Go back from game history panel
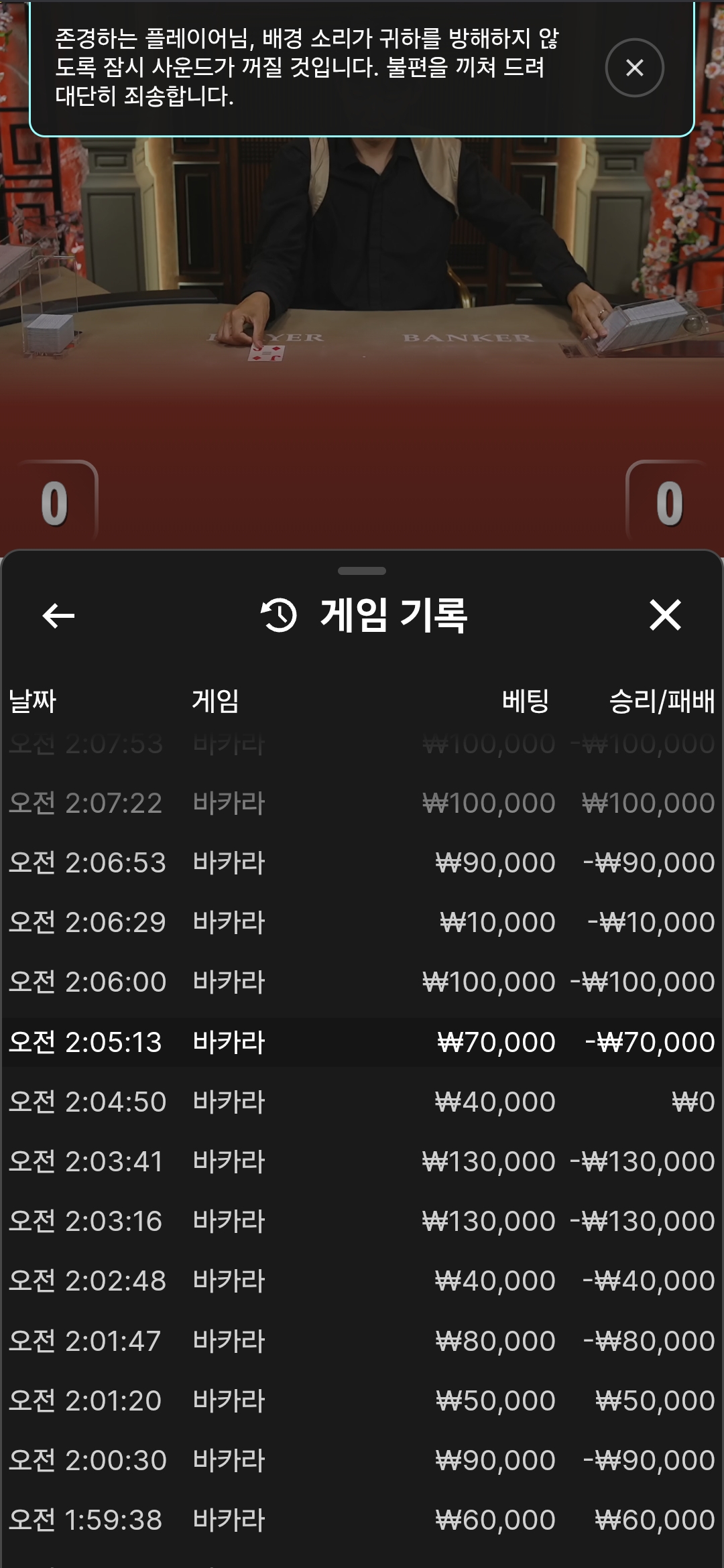The width and height of the screenshot is (724, 1568). (x=58, y=615)
